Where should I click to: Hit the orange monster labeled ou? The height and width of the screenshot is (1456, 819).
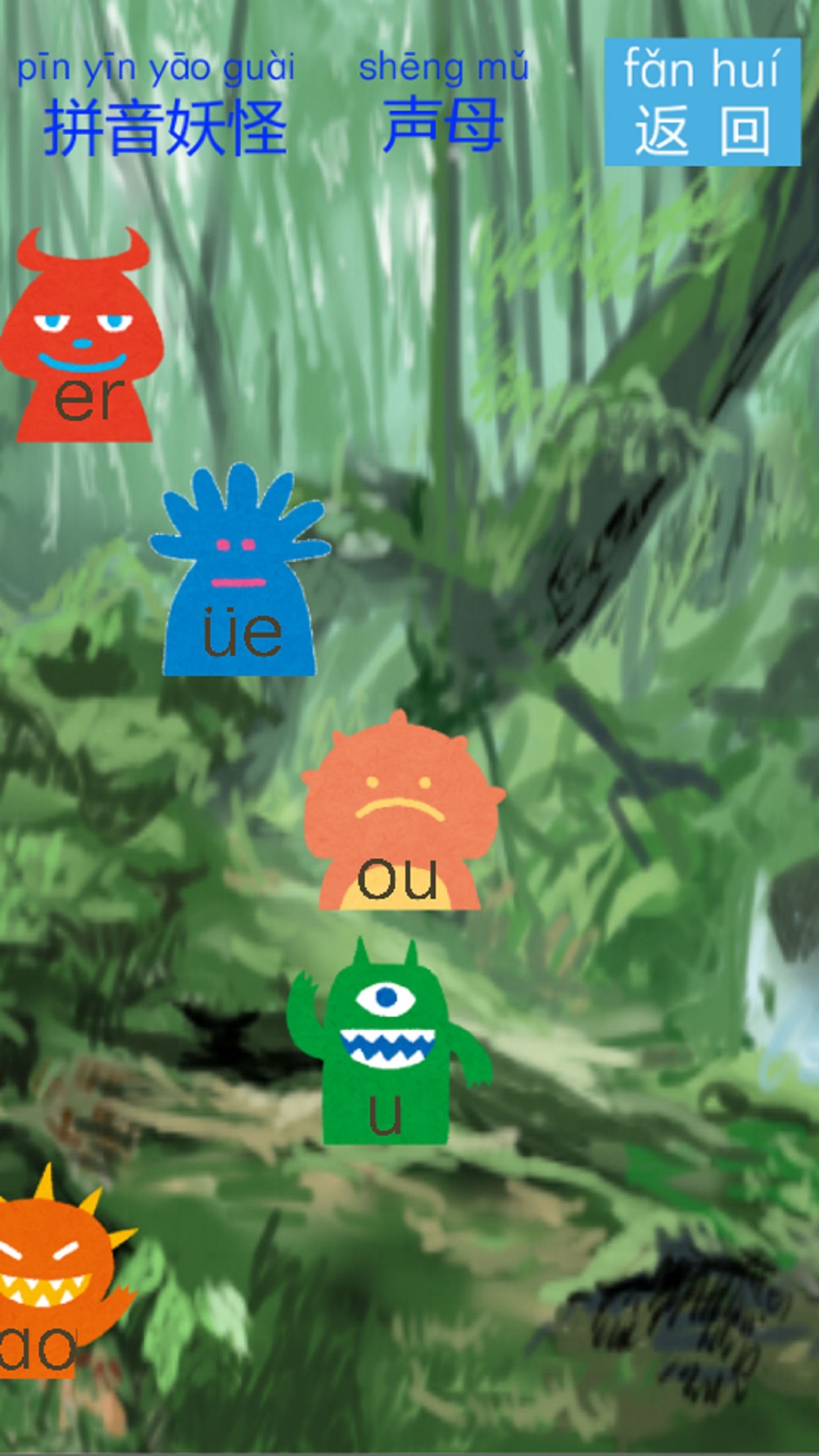400,815
